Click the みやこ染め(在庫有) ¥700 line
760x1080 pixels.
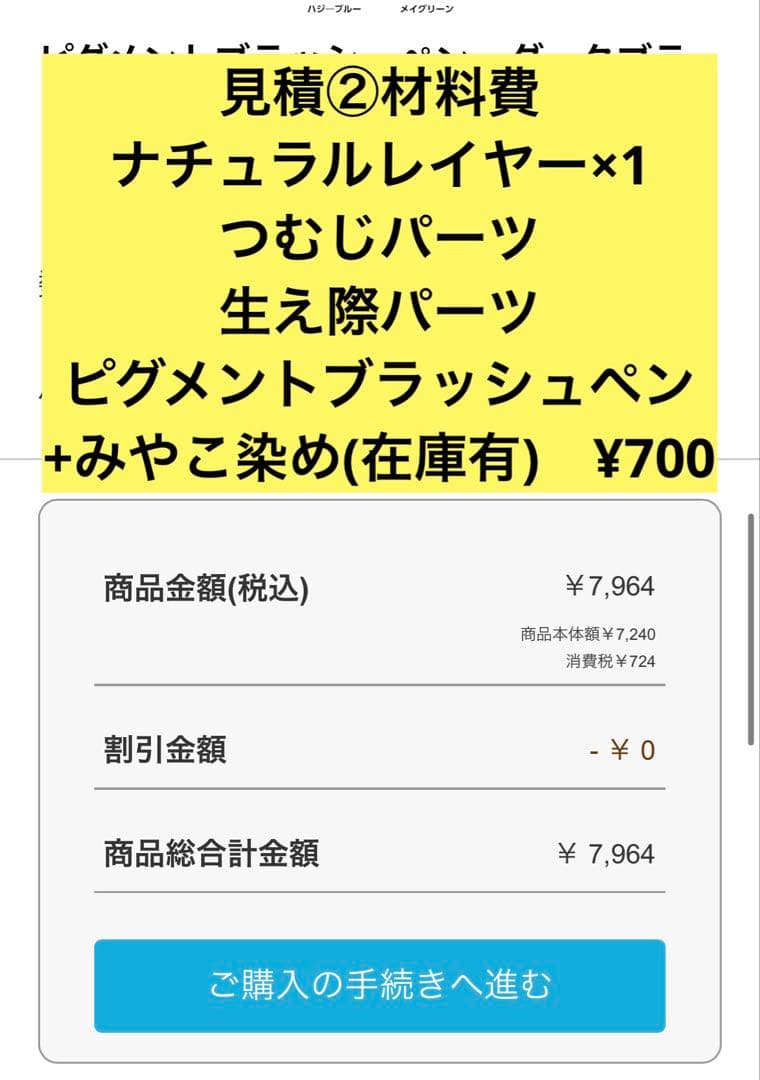coord(380,457)
